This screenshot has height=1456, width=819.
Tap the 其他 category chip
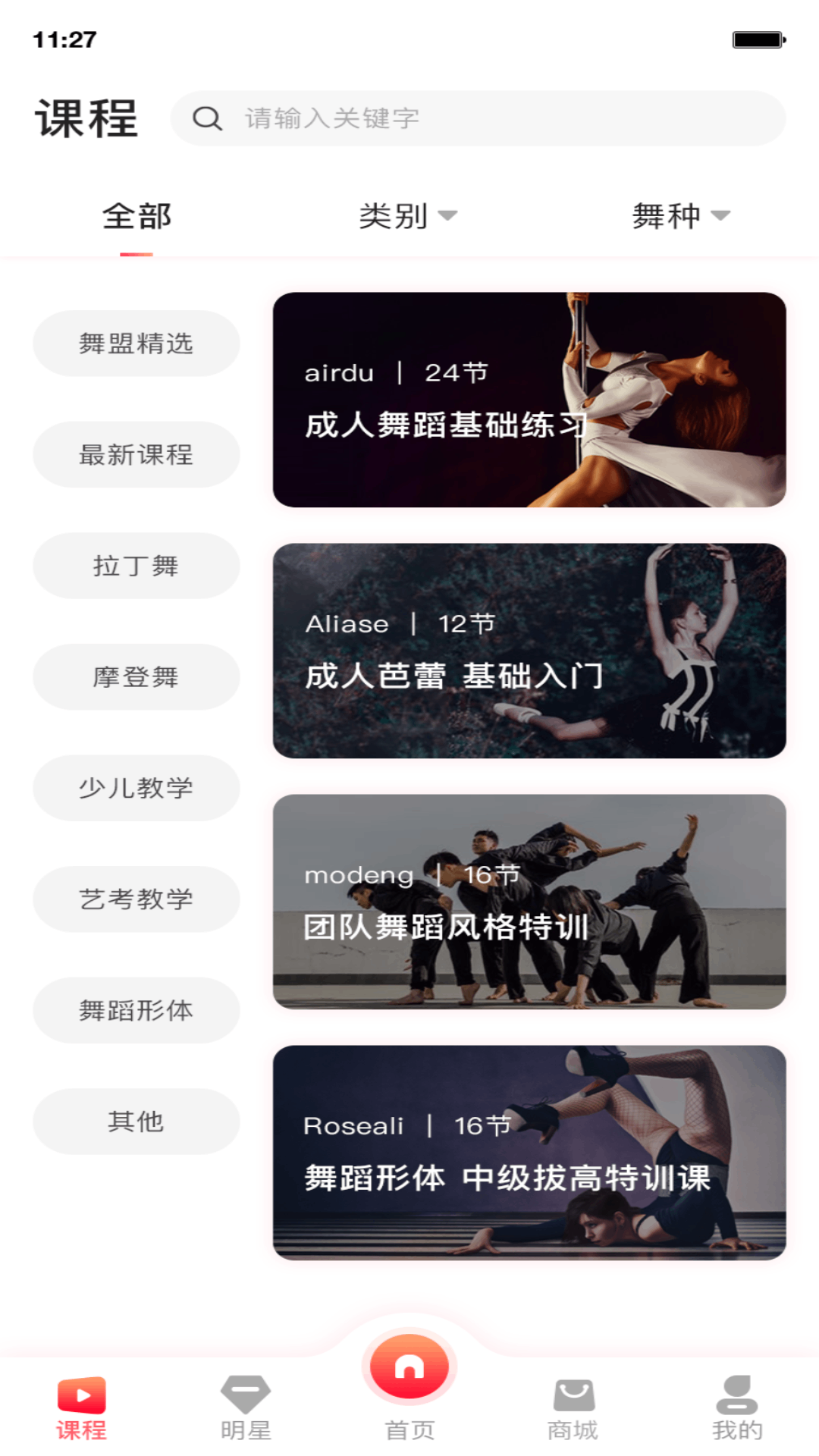tap(136, 1122)
